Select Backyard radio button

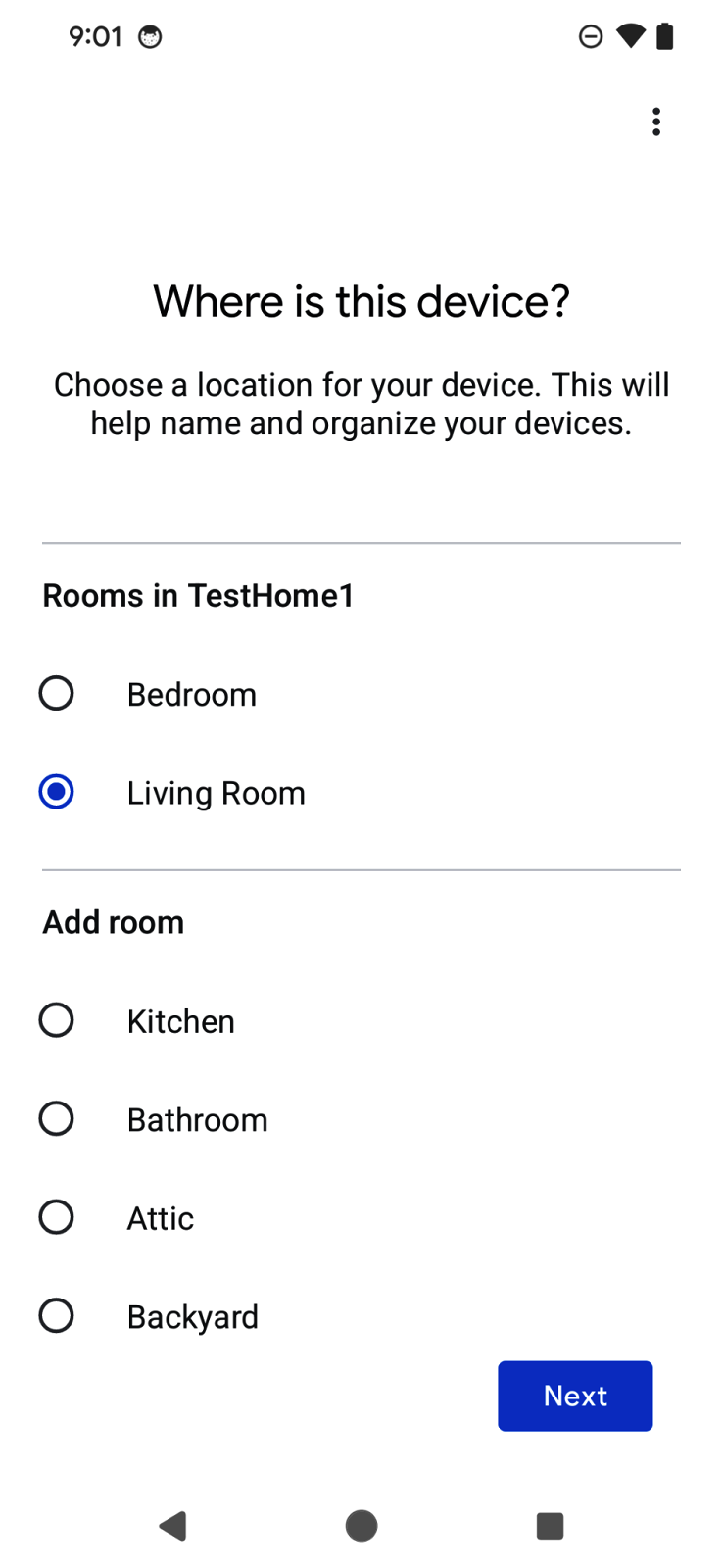(57, 1315)
